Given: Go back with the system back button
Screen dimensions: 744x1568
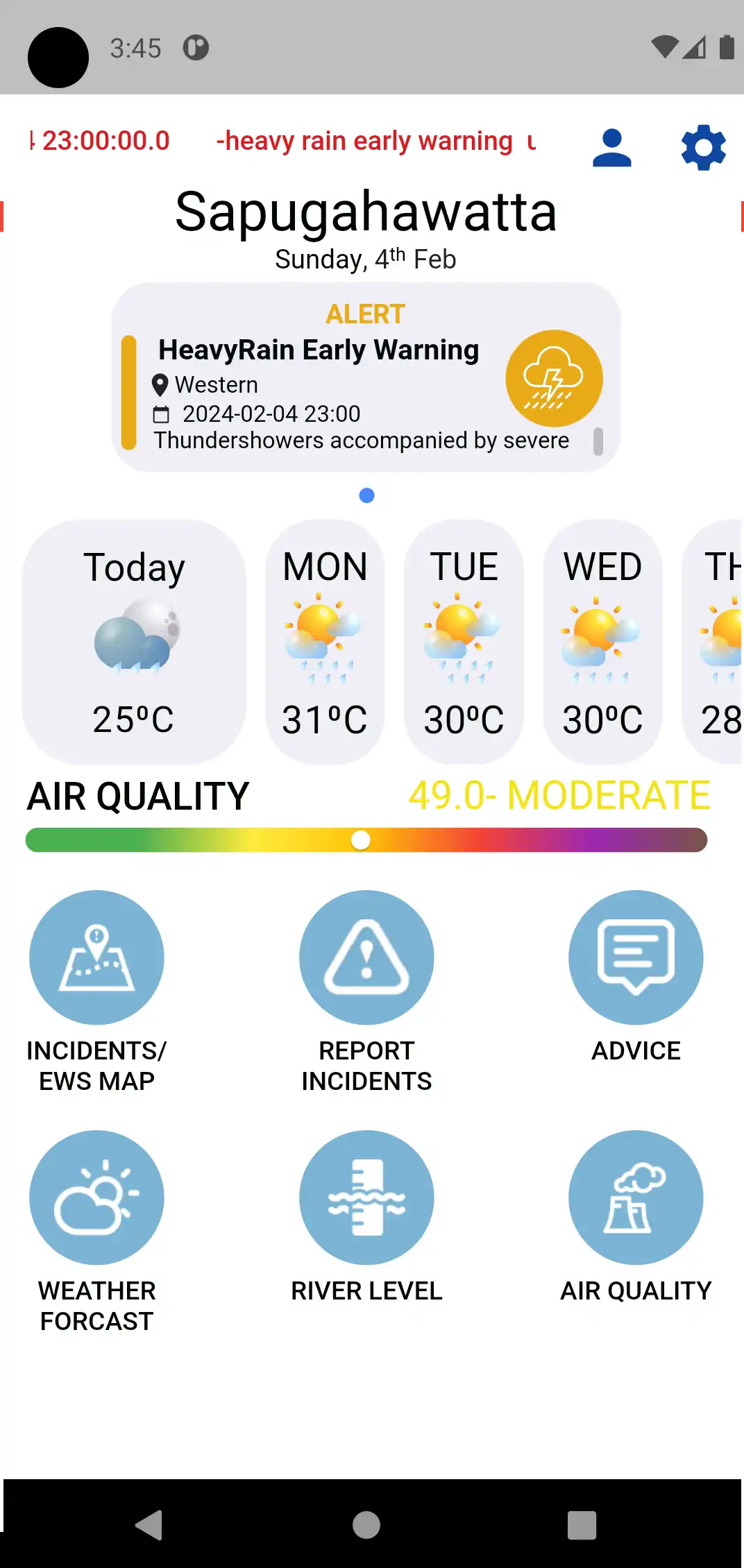Looking at the screenshot, I should pos(149,1525).
